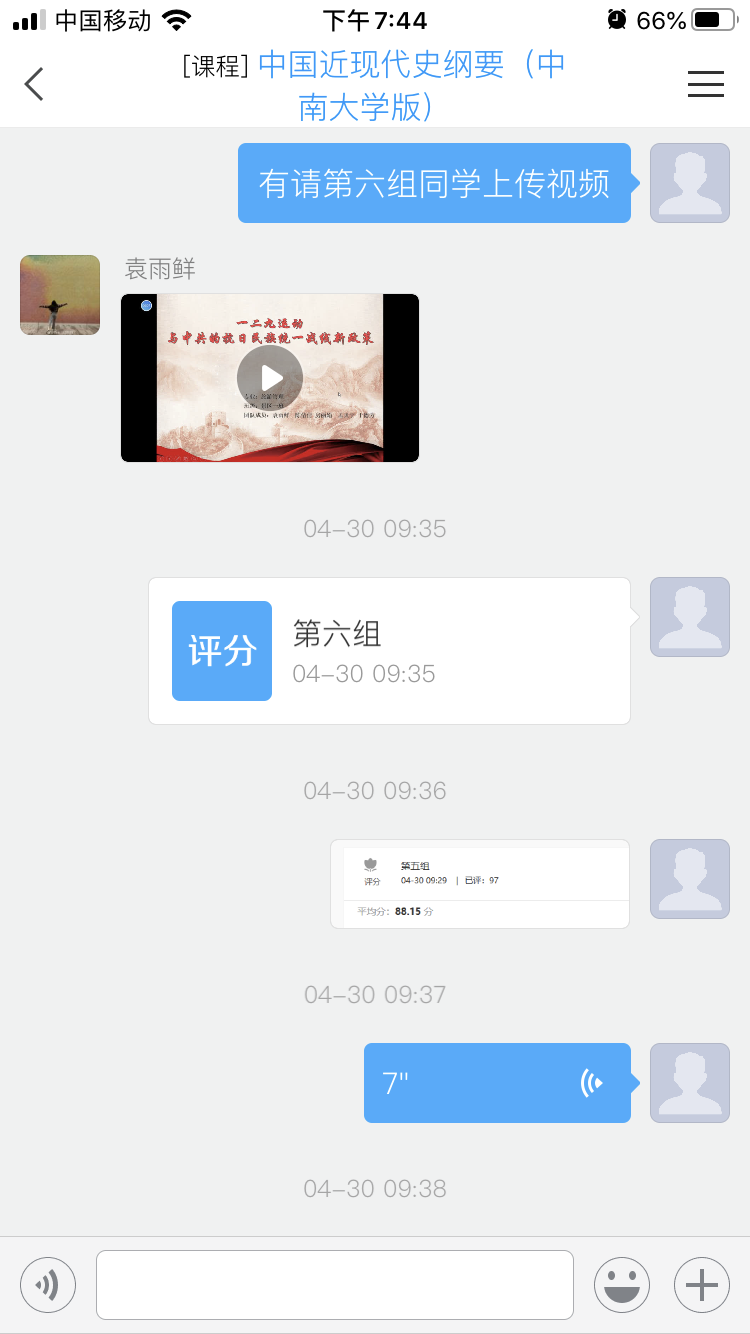Open the hamburger menu at top right

click(705, 84)
